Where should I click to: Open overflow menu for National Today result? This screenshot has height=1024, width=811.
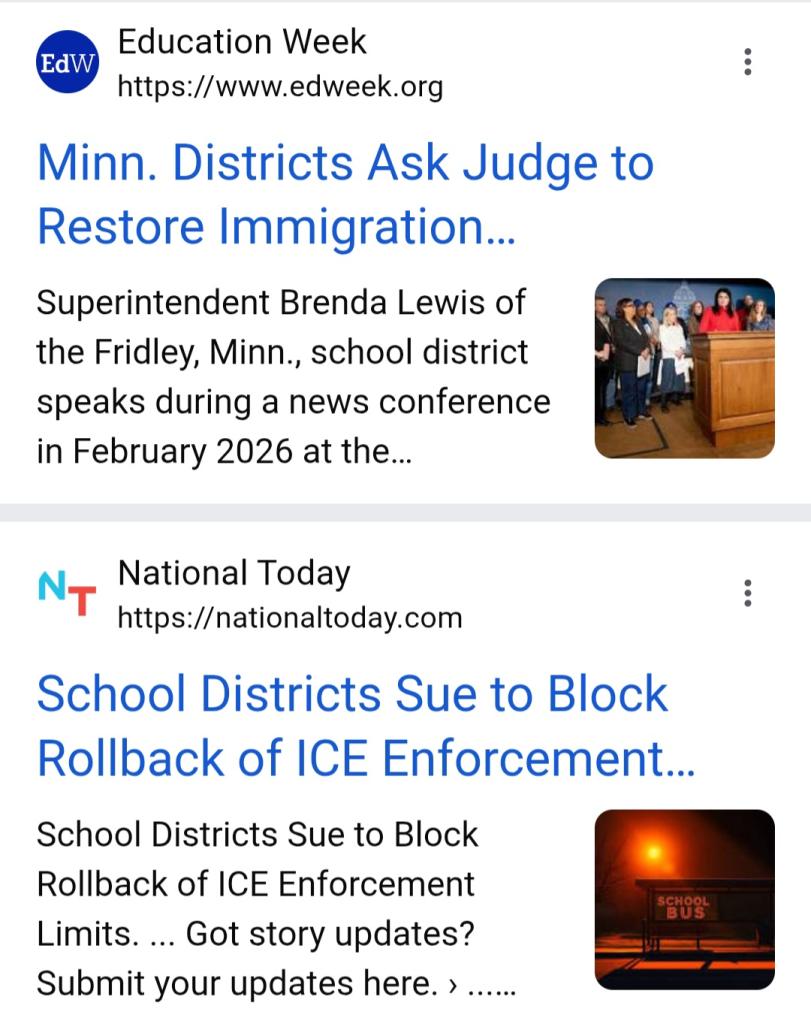click(747, 594)
